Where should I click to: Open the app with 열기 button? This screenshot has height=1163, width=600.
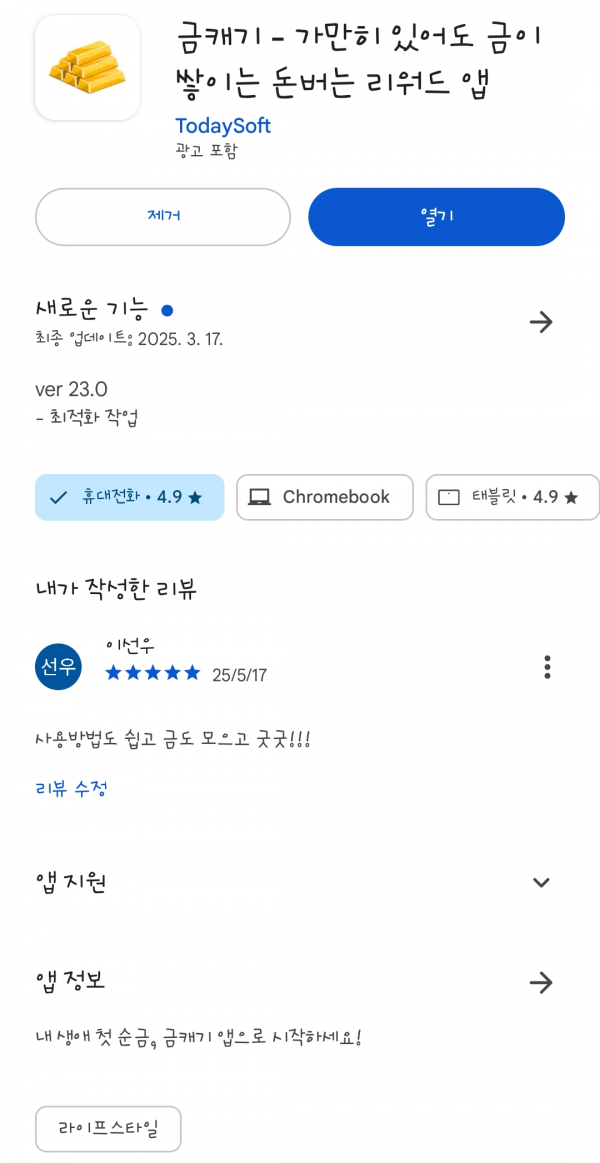click(436, 217)
